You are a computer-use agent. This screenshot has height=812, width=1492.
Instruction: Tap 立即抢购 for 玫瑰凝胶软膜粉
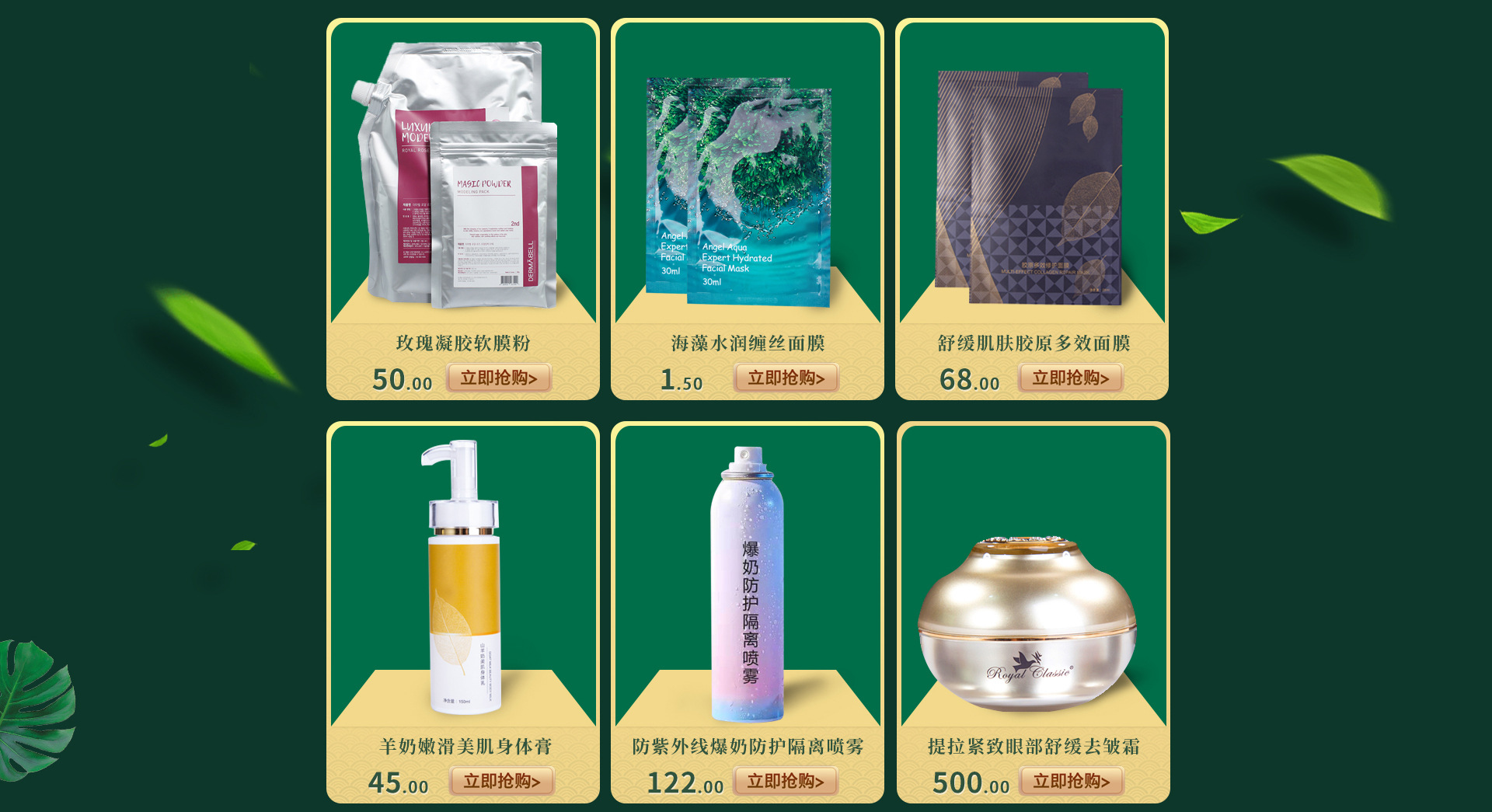(x=499, y=378)
